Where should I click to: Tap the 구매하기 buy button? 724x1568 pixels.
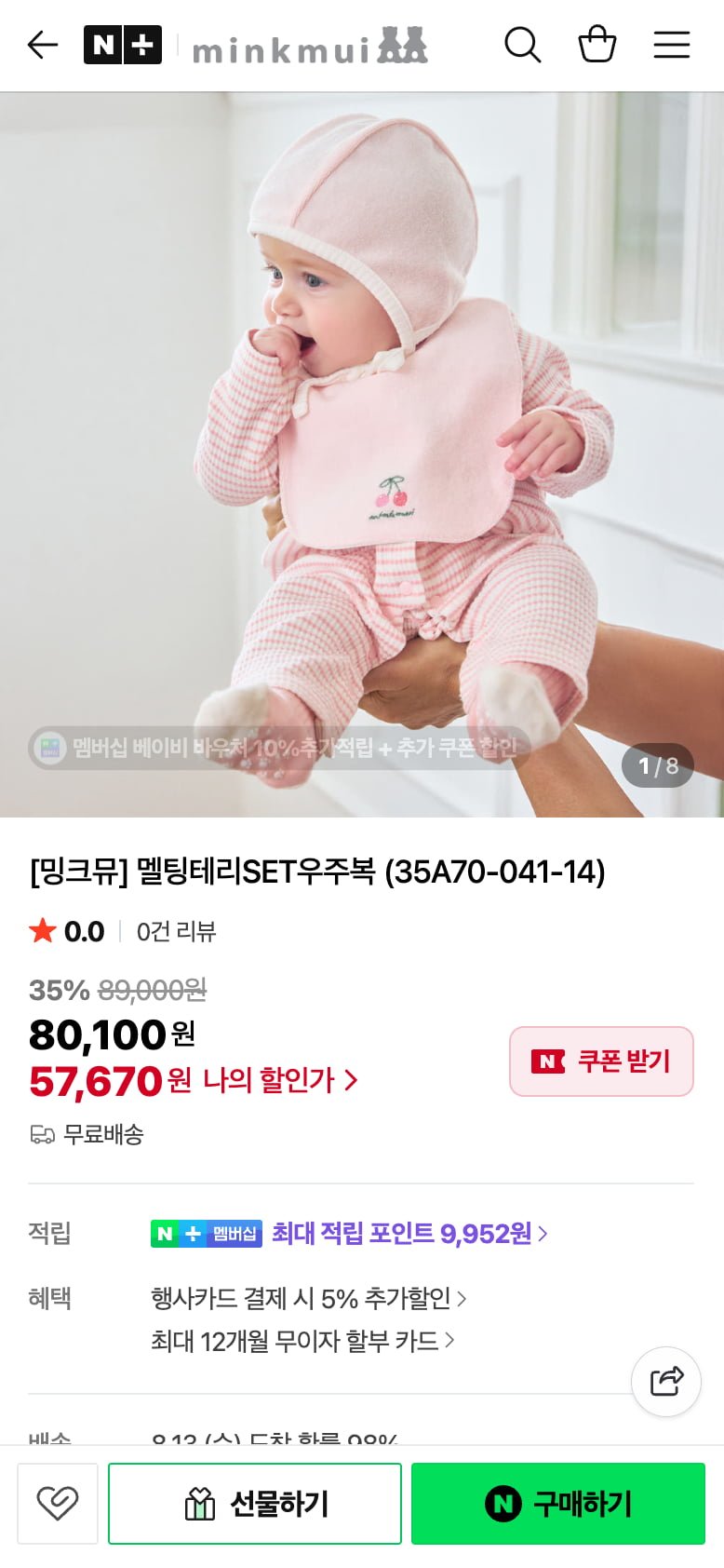[x=558, y=1504]
